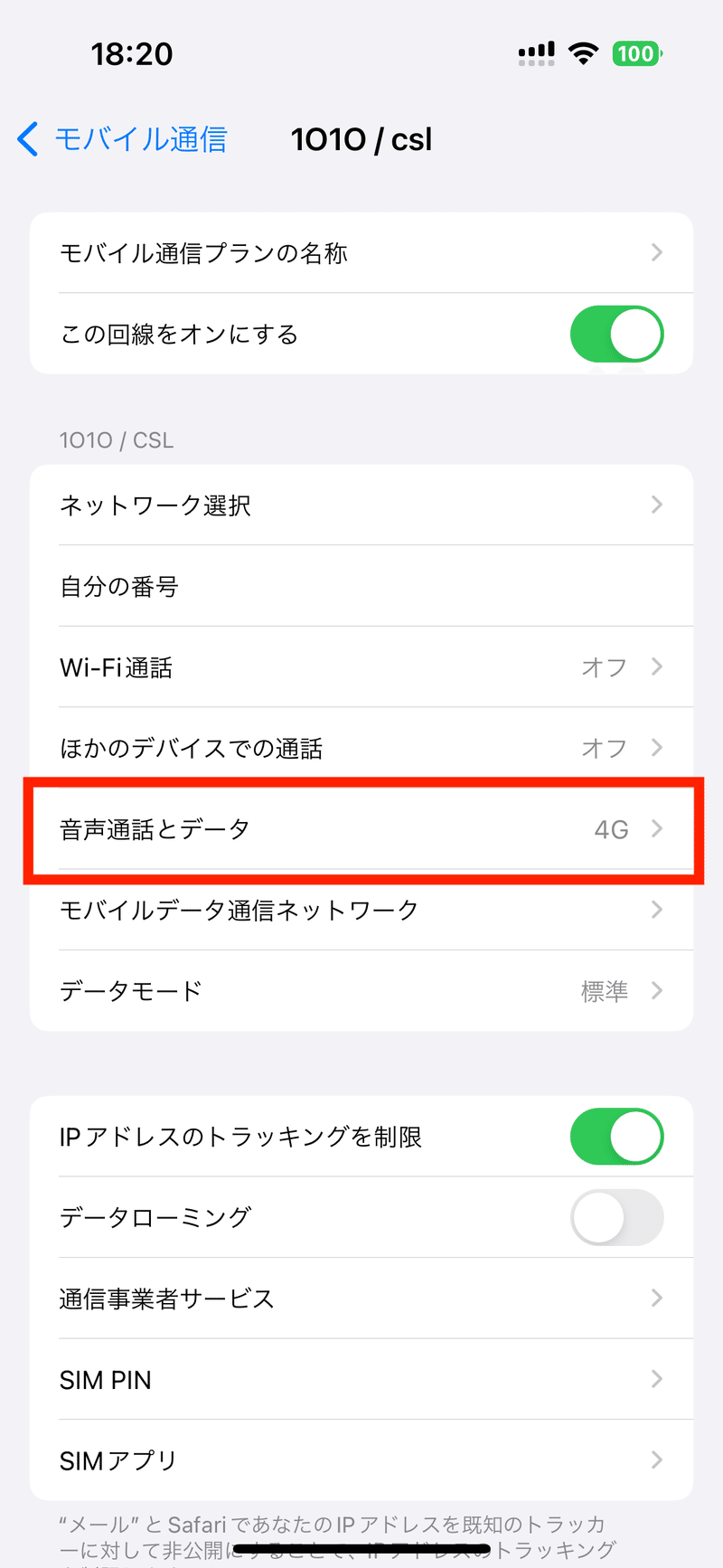Enable データローミング switch
This screenshot has height=1568, width=723.
click(616, 1217)
